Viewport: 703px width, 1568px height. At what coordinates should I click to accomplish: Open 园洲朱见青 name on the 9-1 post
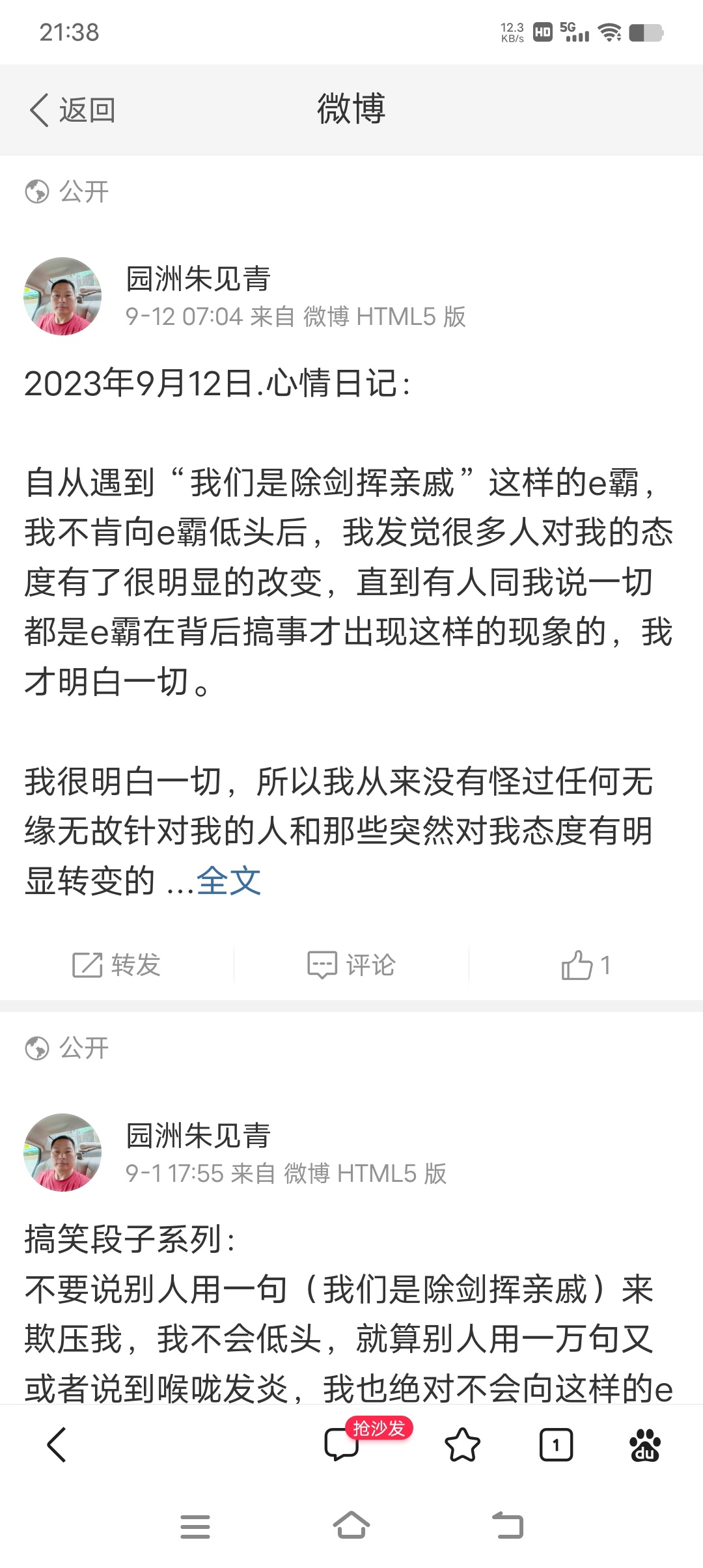tap(198, 1136)
